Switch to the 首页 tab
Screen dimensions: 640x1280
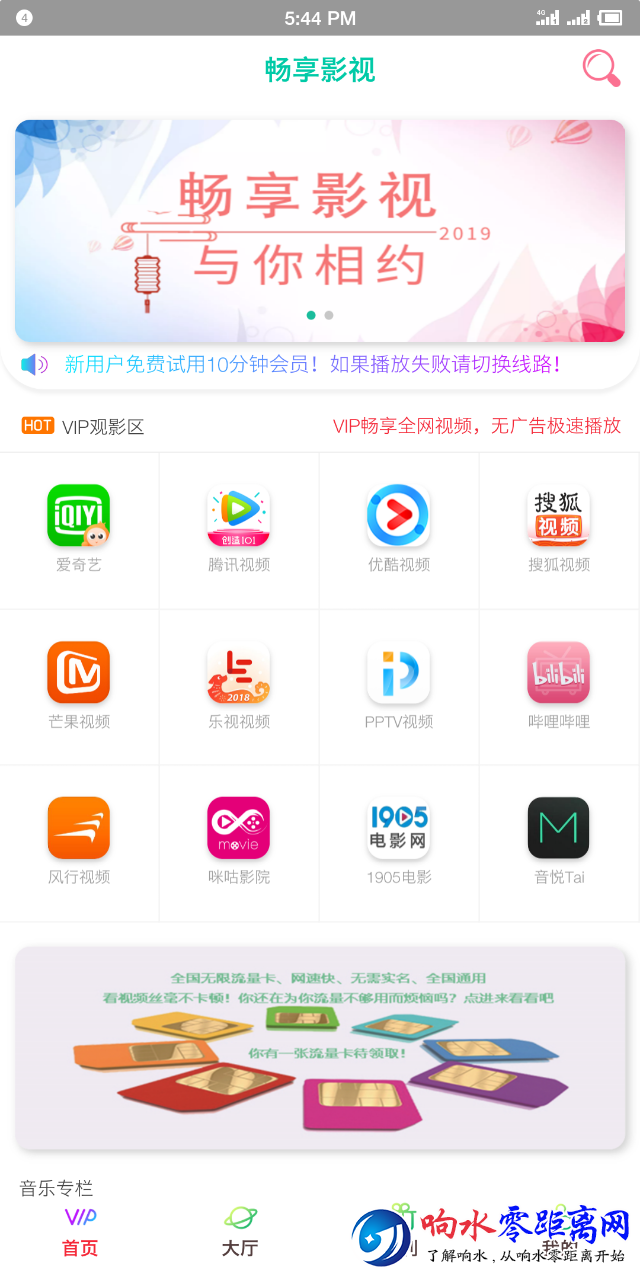[80, 1232]
